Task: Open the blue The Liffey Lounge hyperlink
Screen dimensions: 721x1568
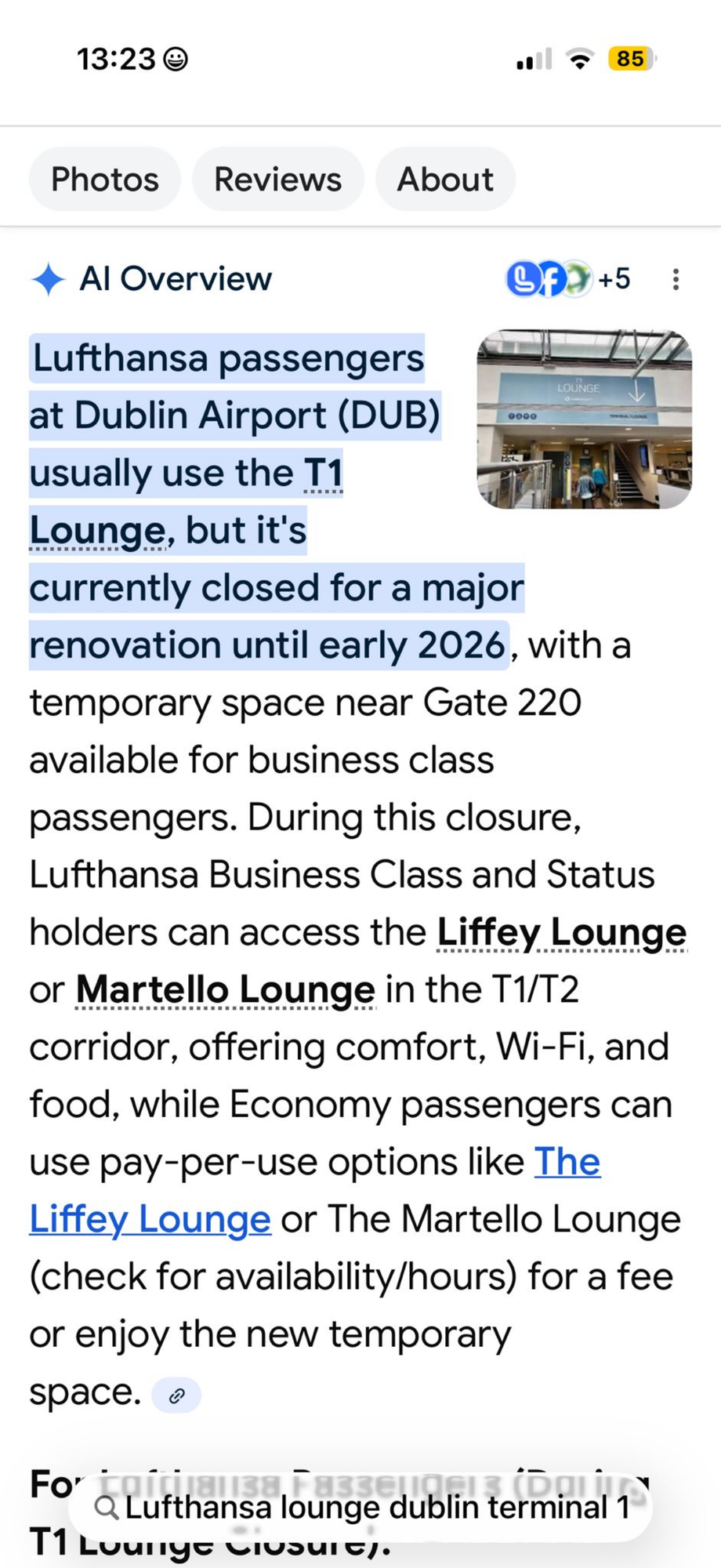Action: point(150,1219)
